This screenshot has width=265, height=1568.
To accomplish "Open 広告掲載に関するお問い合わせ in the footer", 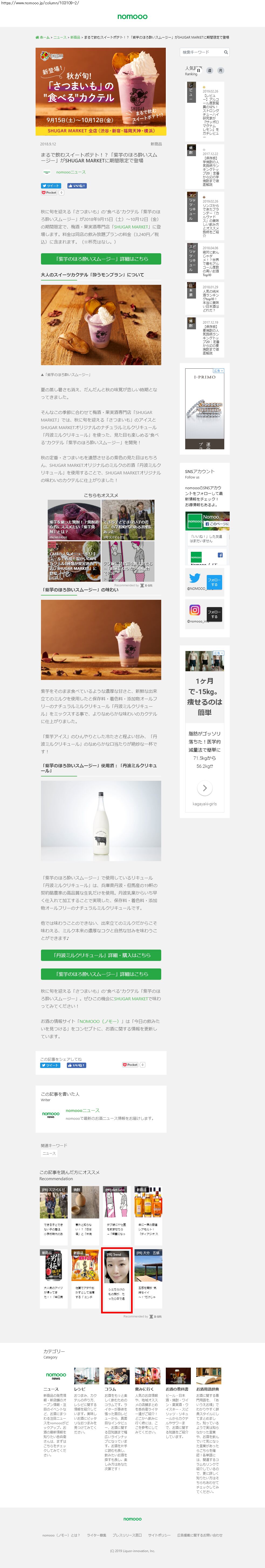I will pyautogui.click(x=199, y=1535).
